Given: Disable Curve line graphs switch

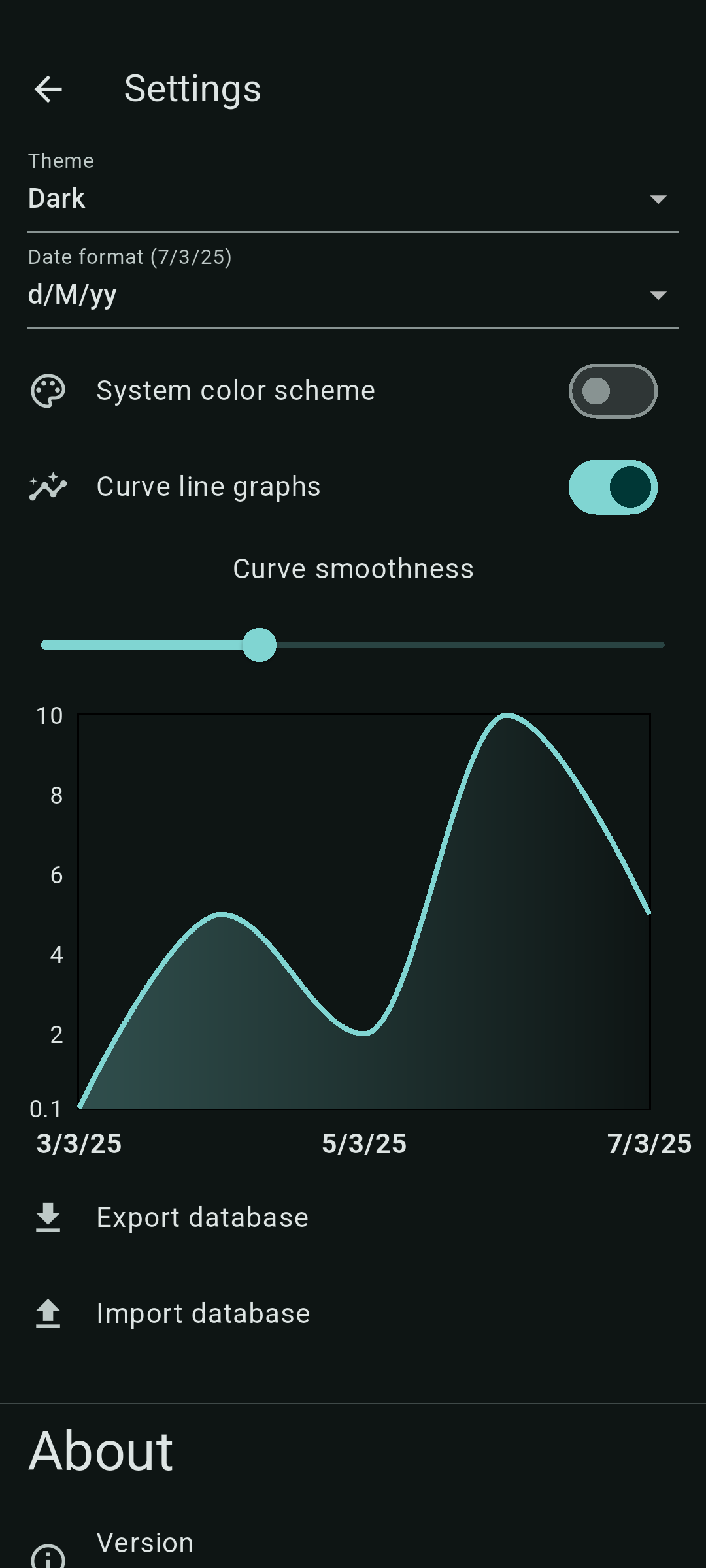Looking at the screenshot, I should coord(613,487).
